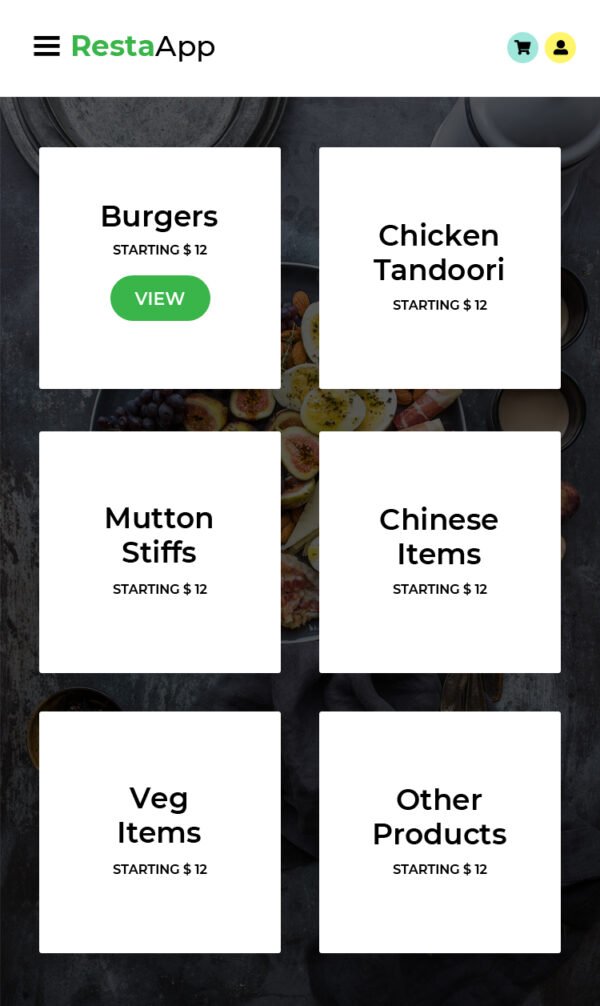This screenshot has width=600, height=1006.
Task: Browse the Chinese Items category card
Action: point(439,551)
